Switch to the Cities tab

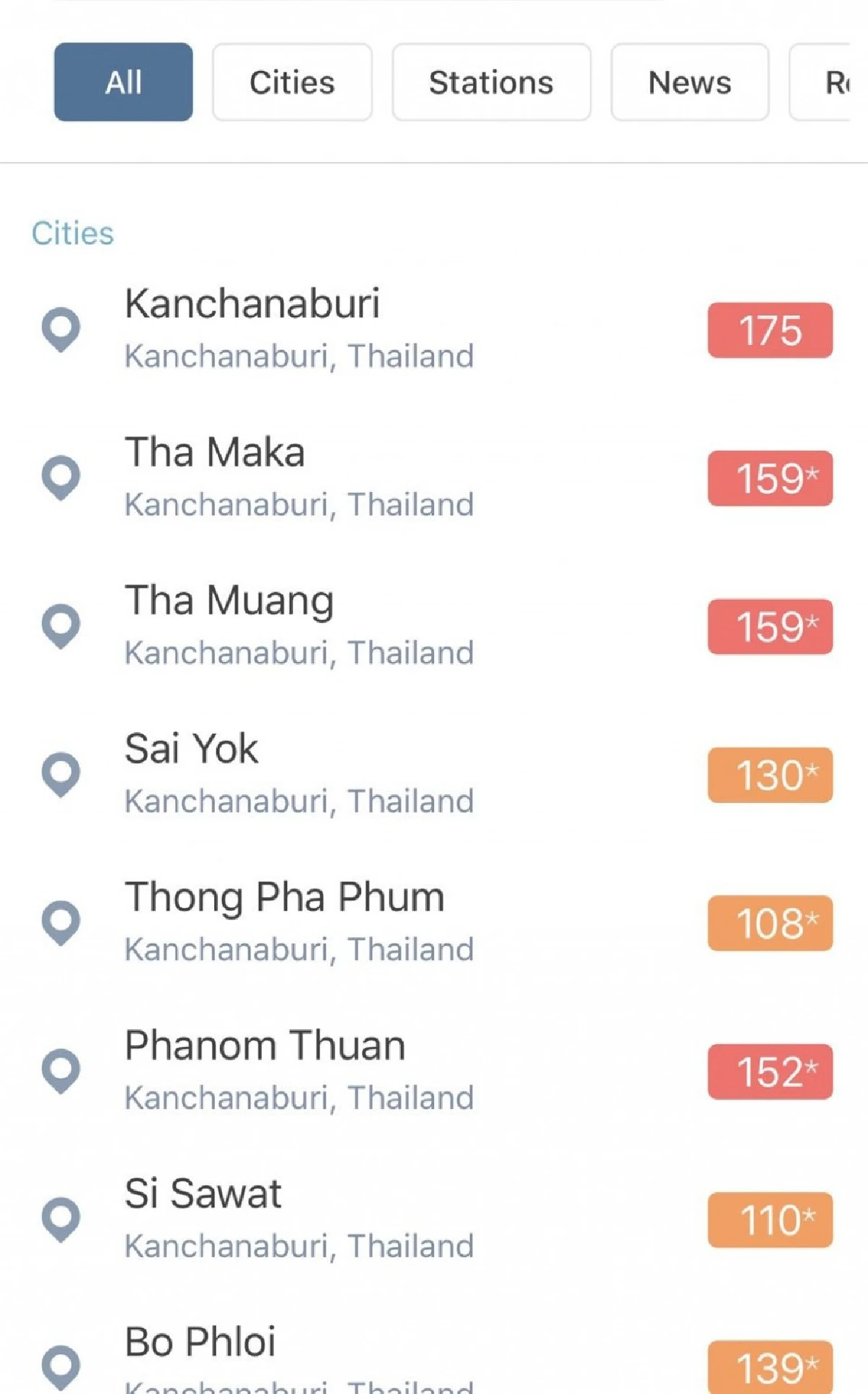tap(292, 81)
